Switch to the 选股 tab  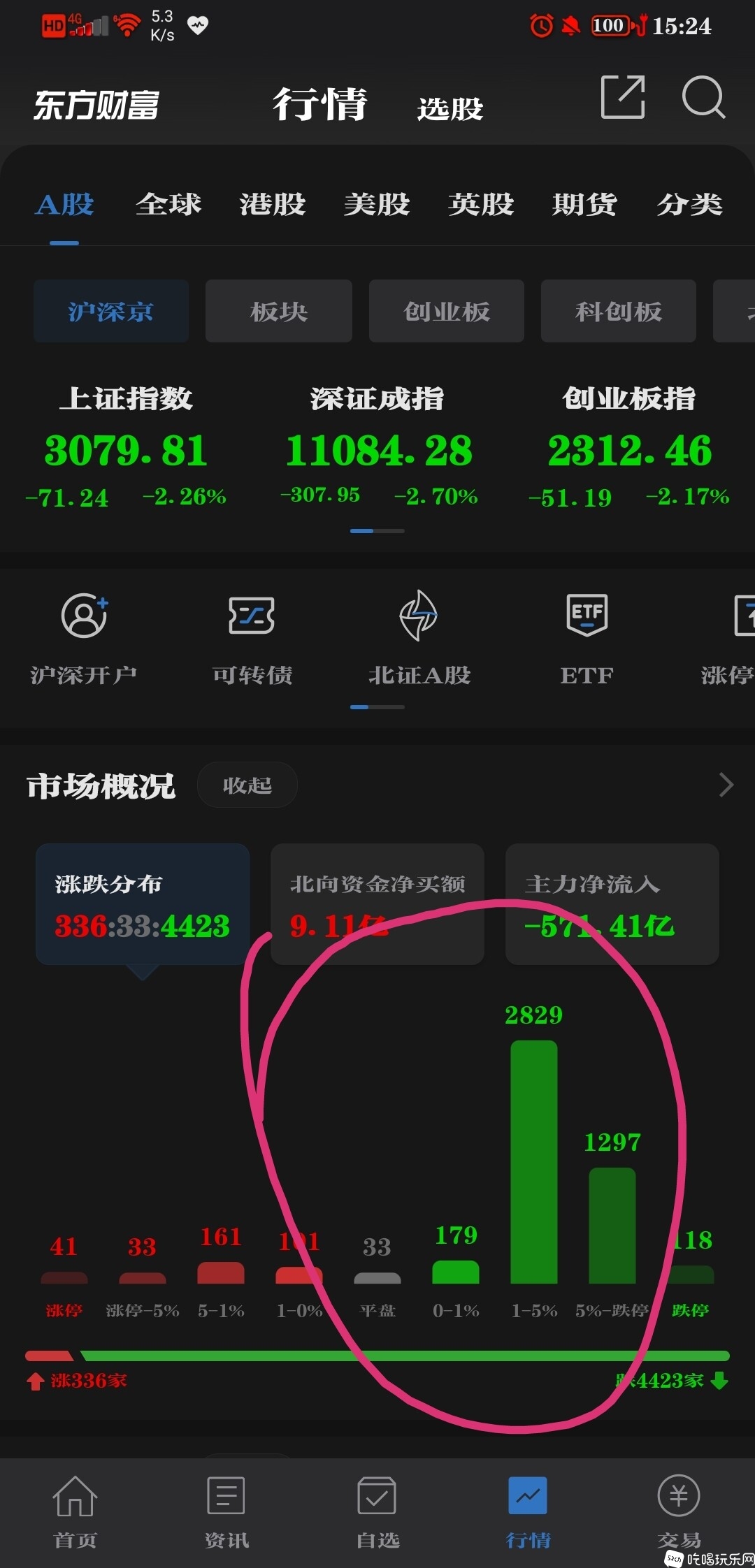pyautogui.click(x=450, y=108)
